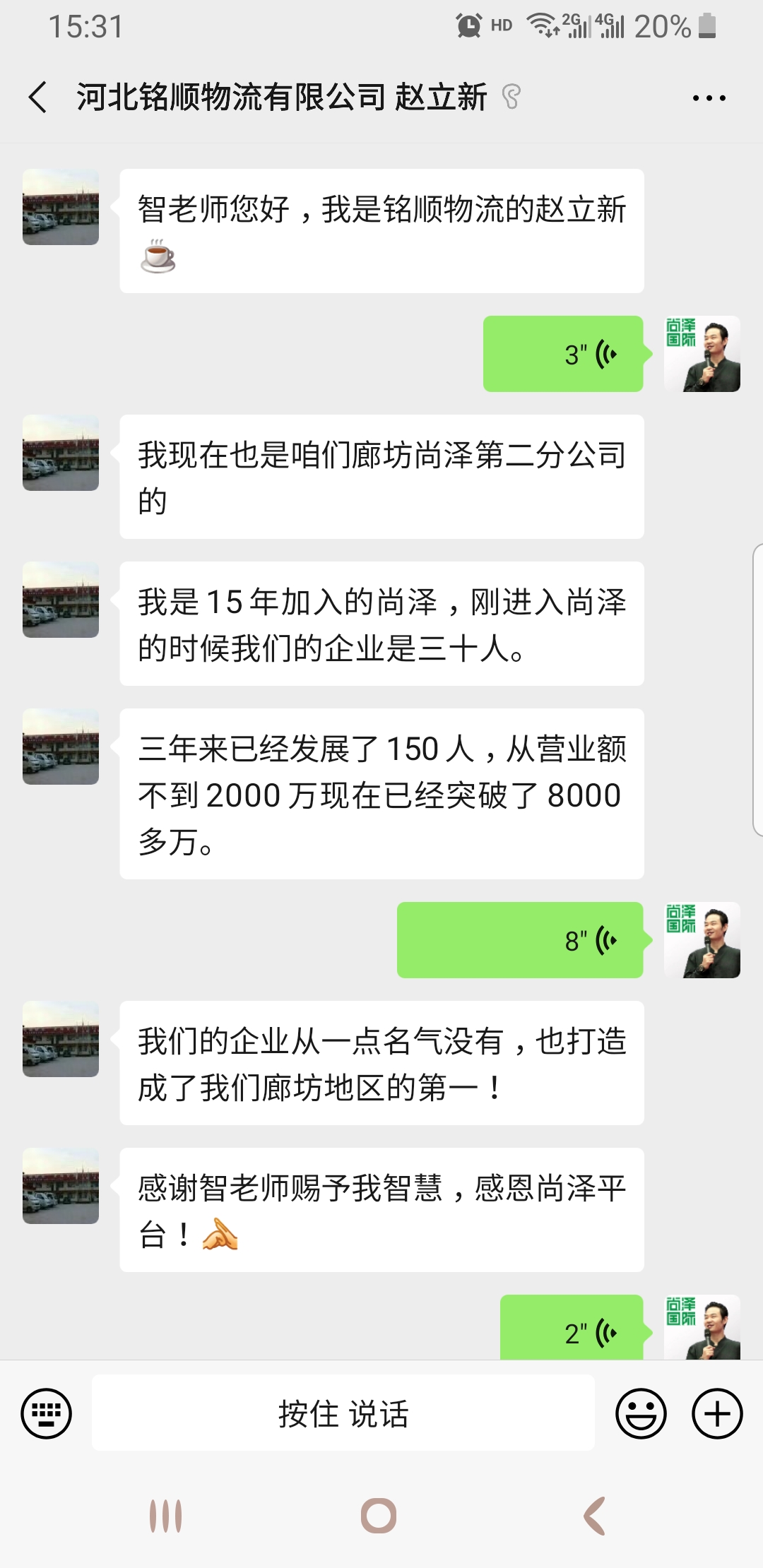Viewport: 763px width, 1568px height.
Task: Open the recent apps view
Action: click(x=166, y=1516)
